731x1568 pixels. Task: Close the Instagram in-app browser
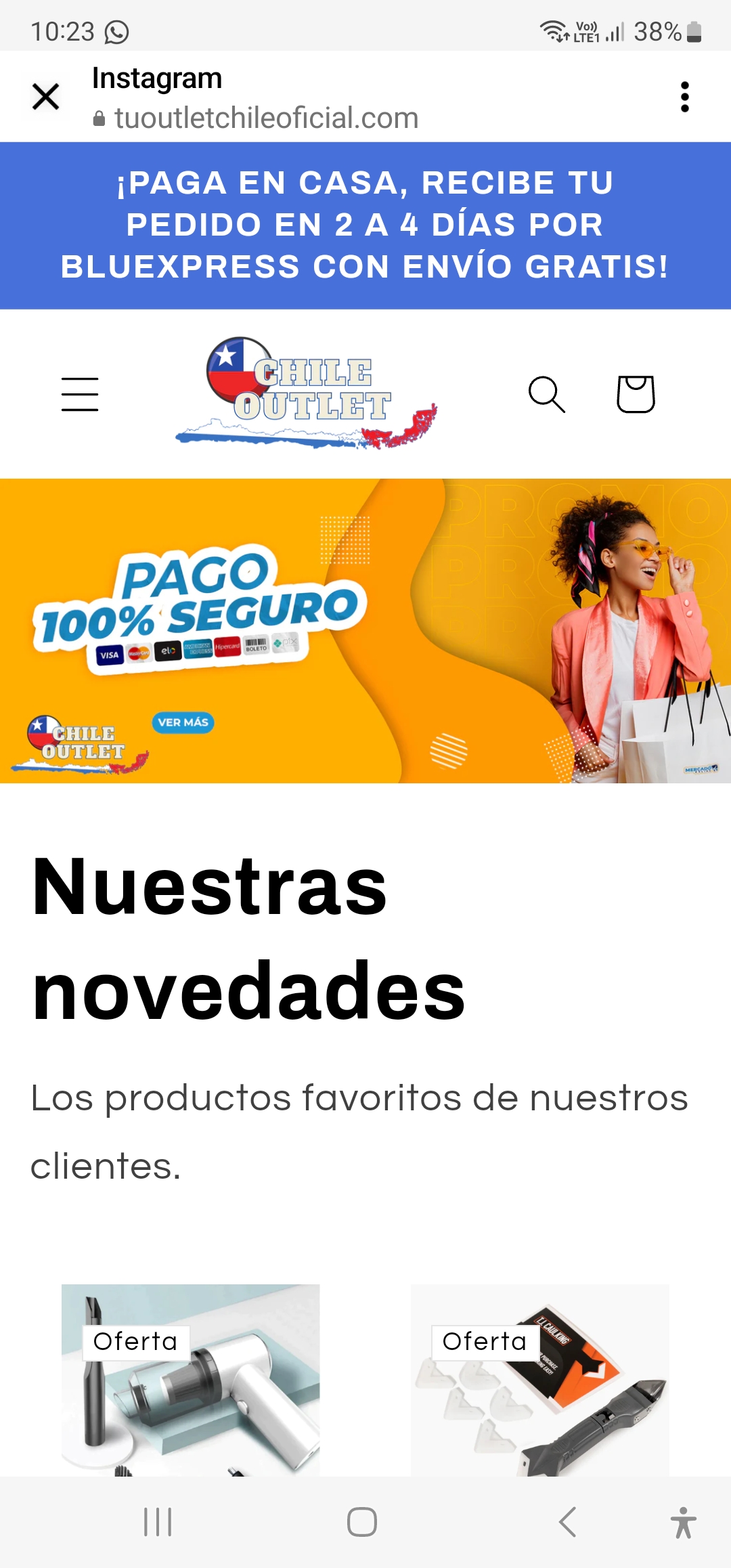(45, 96)
